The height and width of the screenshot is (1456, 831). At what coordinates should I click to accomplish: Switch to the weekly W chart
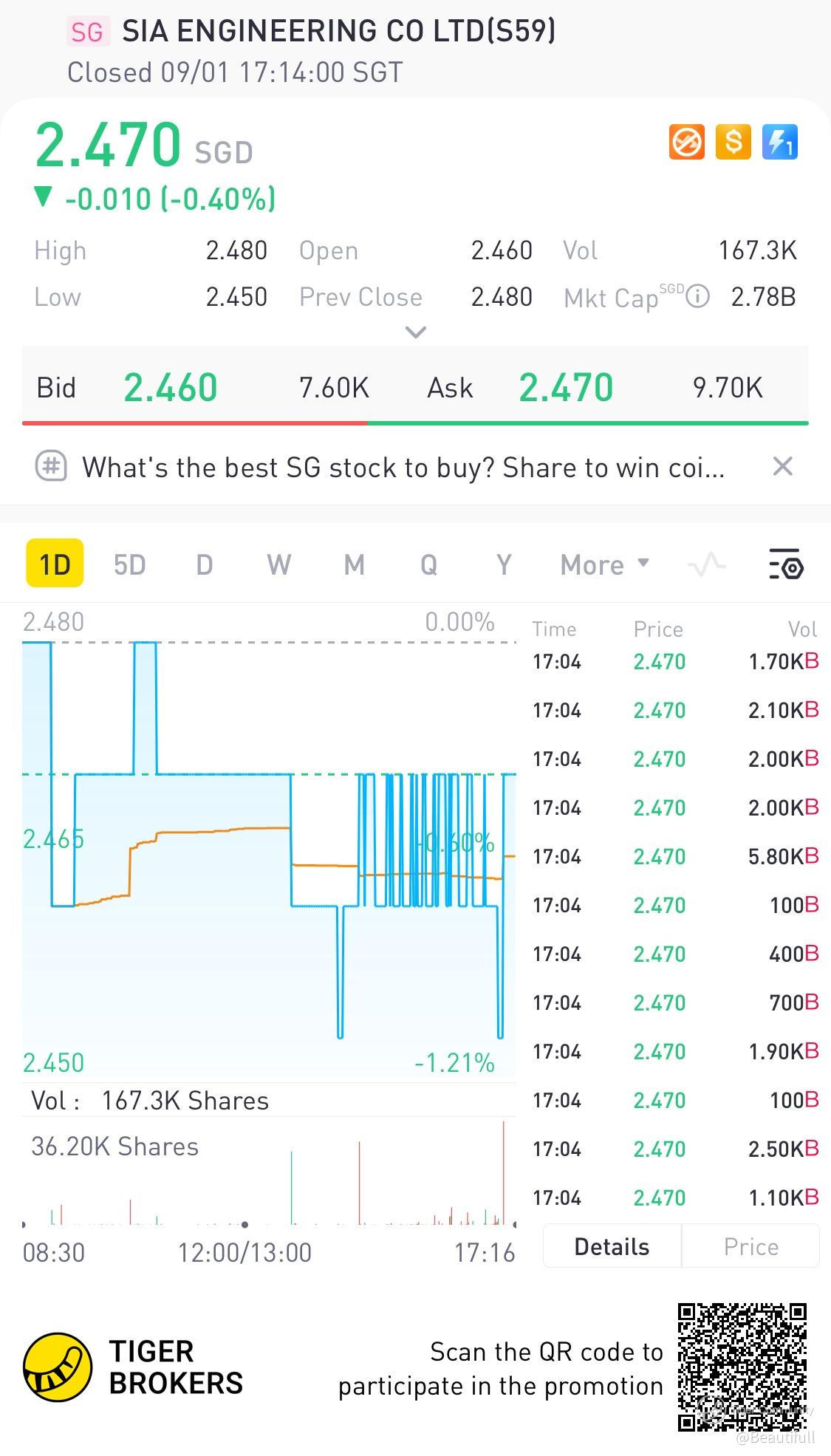click(x=278, y=565)
